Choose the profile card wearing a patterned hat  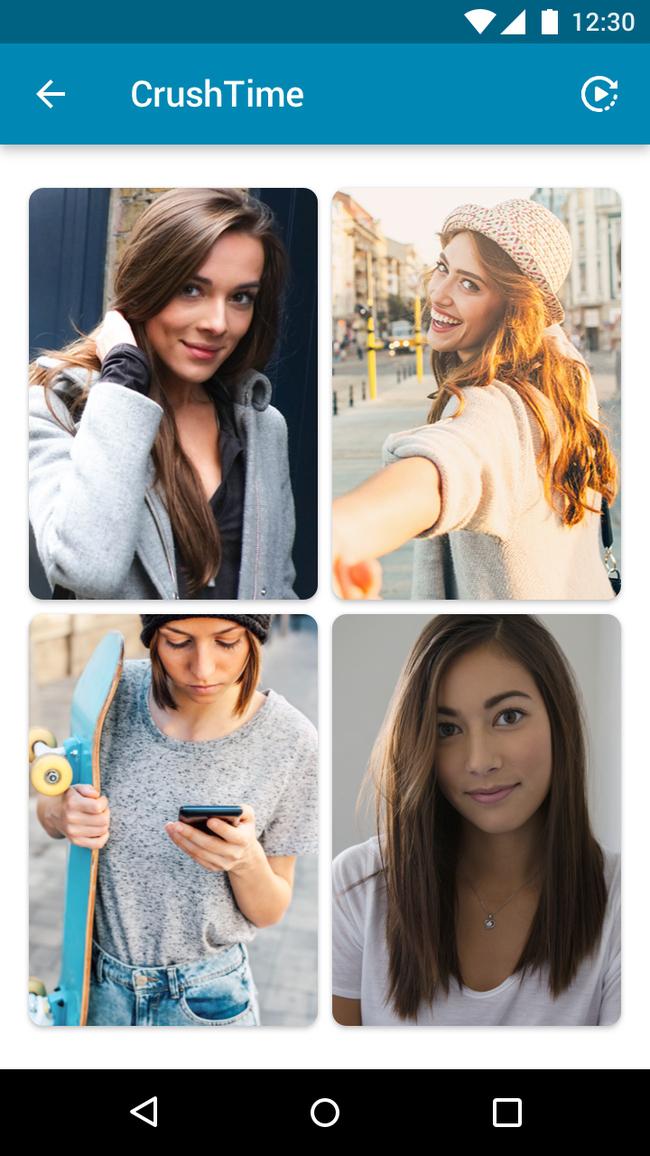click(x=476, y=394)
